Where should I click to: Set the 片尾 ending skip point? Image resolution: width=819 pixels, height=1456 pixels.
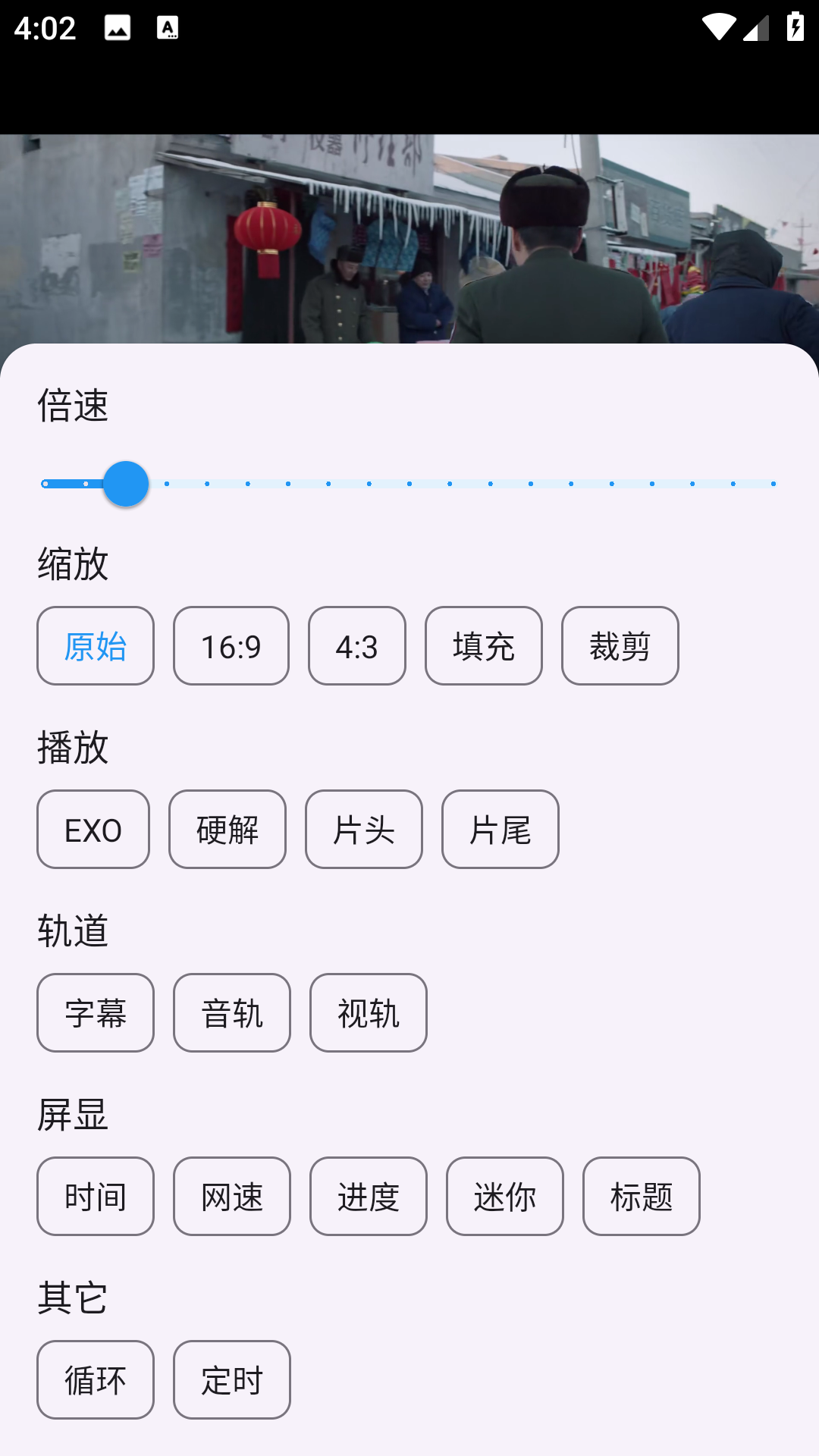point(500,830)
